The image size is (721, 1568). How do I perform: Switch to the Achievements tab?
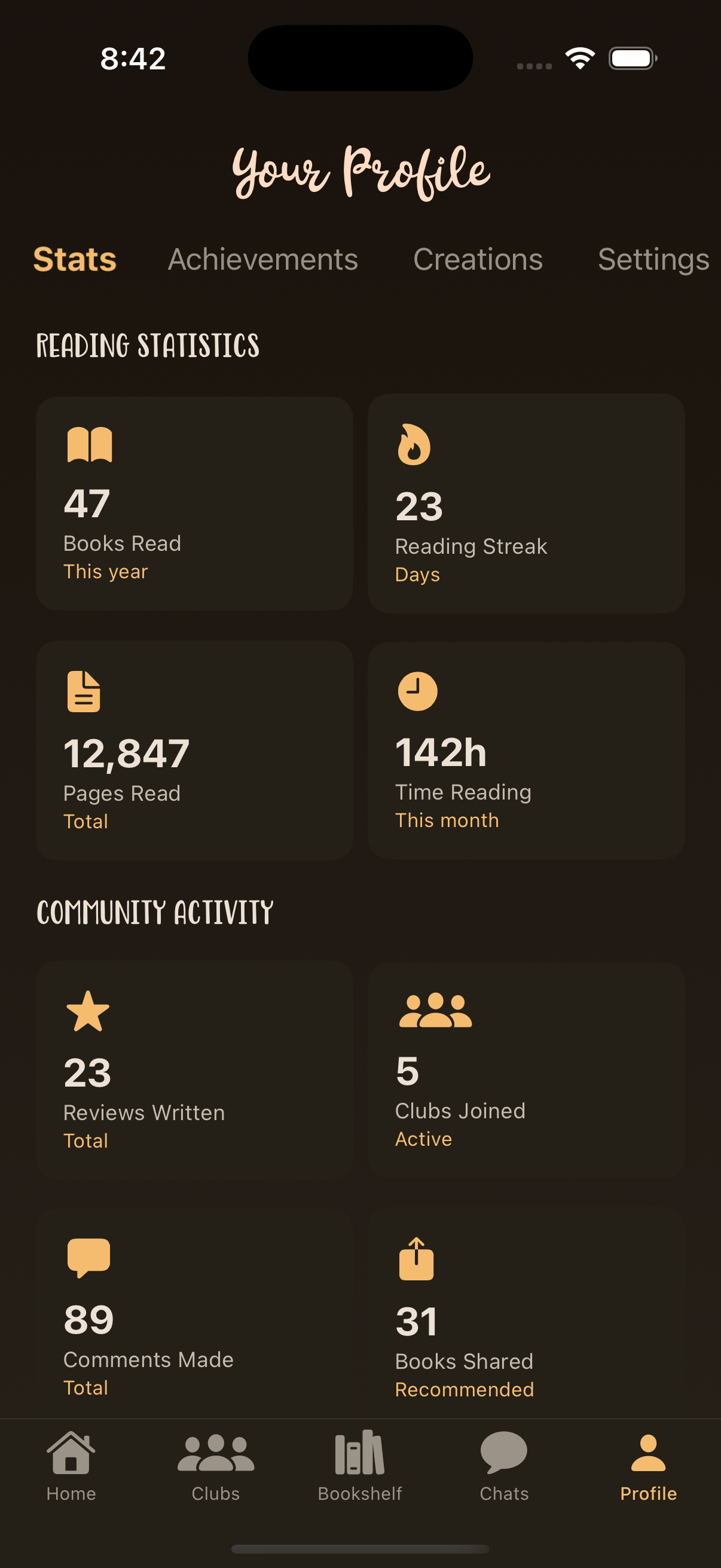click(263, 260)
